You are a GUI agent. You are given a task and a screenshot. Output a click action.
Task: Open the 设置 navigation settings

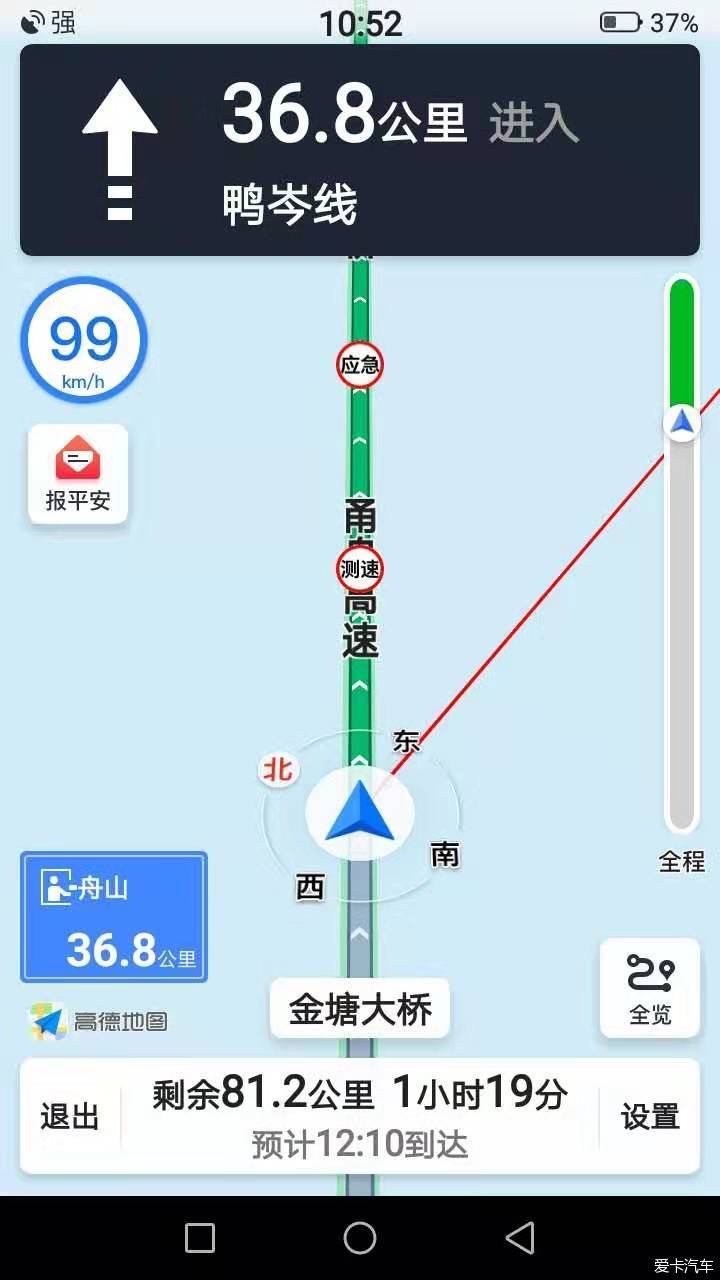[650, 1116]
